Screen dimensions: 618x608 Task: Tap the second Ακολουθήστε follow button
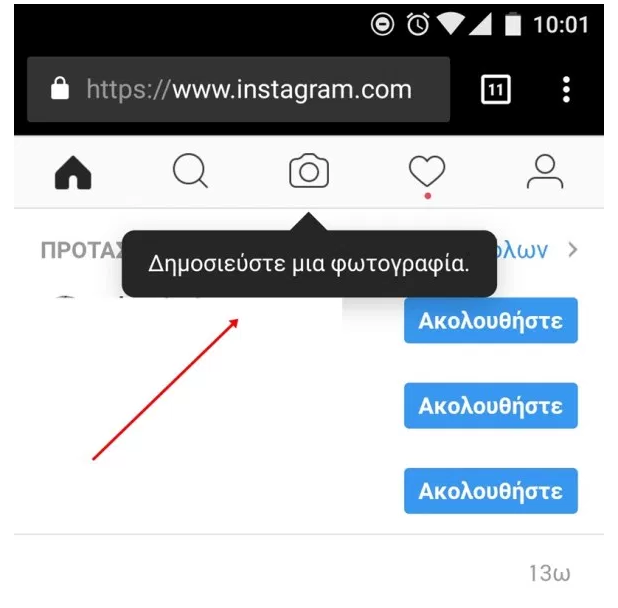[490, 406]
